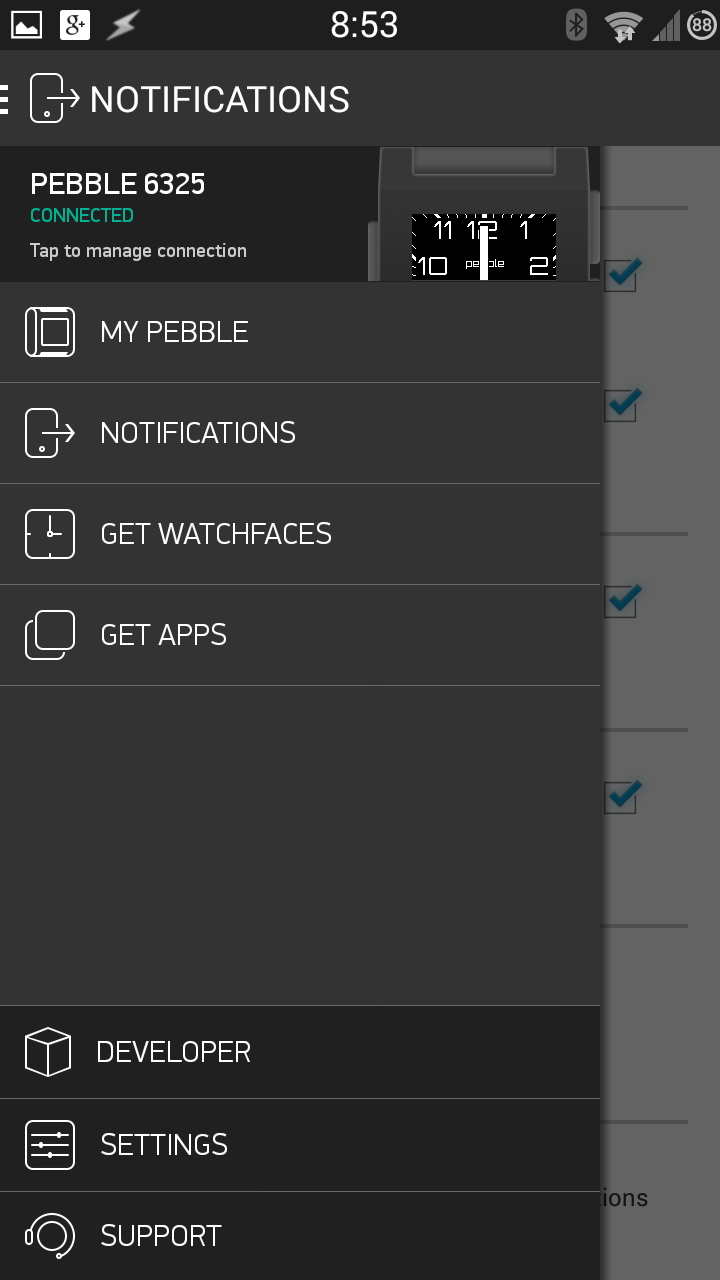Open the Developer section
This screenshot has width=720, height=1280.
[300, 1052]
